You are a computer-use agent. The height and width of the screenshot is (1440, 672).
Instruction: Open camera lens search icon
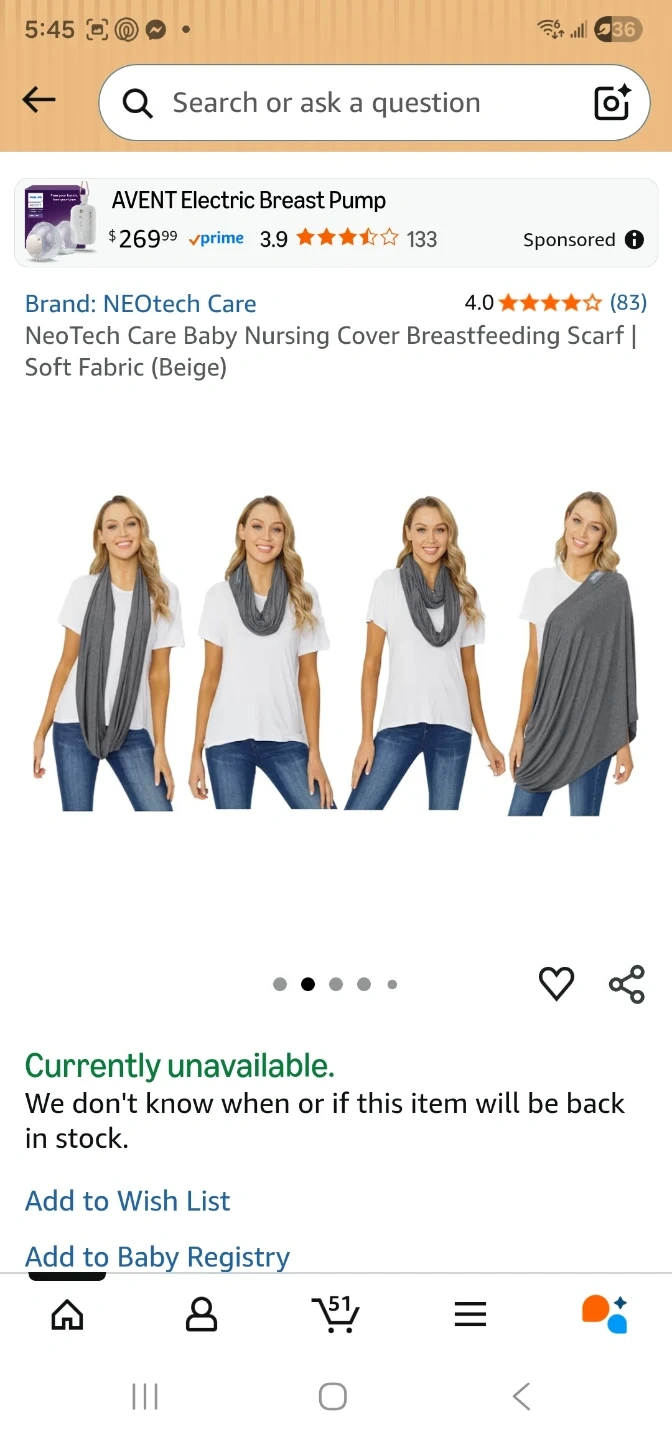tap(612, 103)
